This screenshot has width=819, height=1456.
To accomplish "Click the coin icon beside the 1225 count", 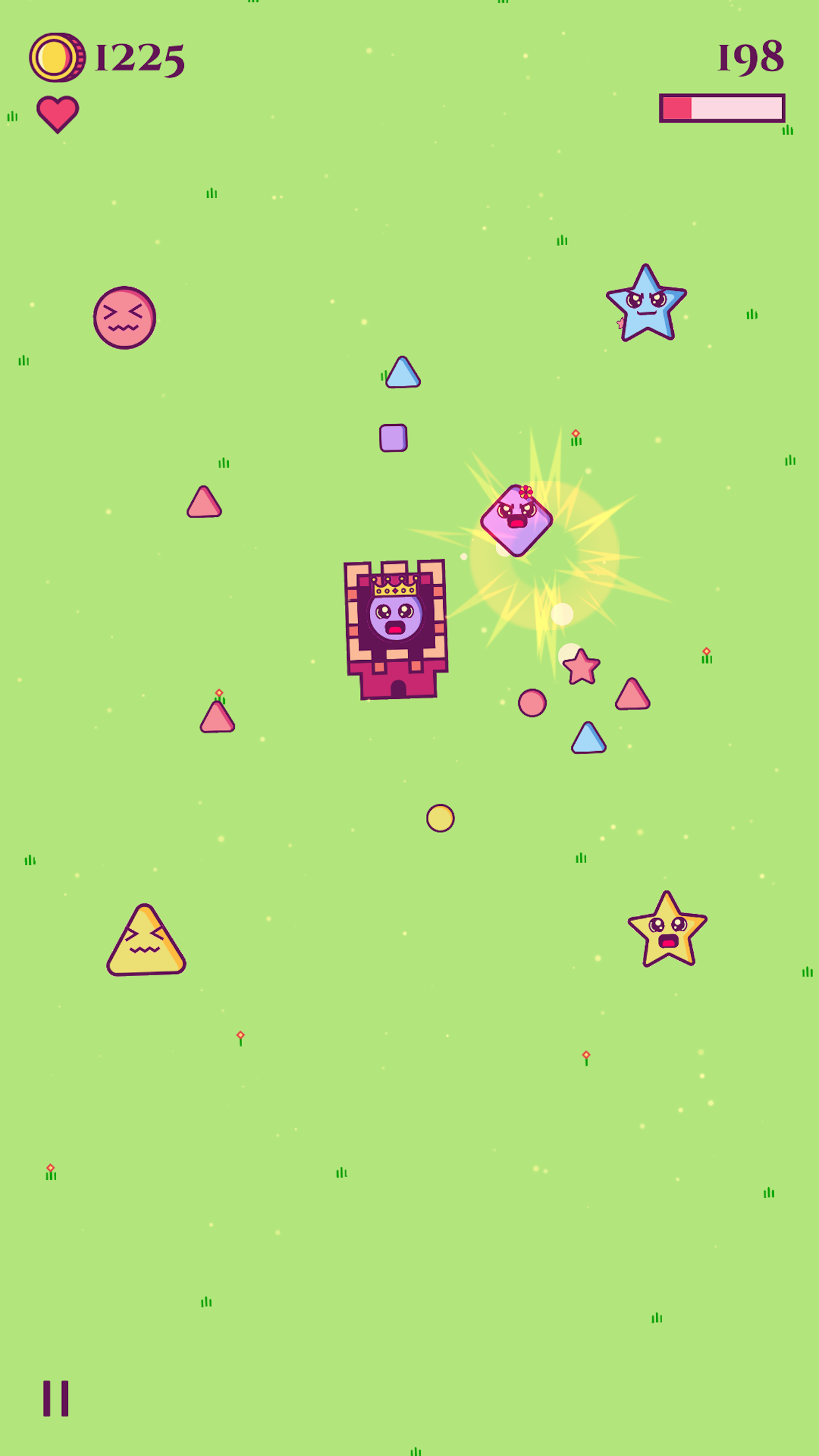I will (x=58, y=57).
